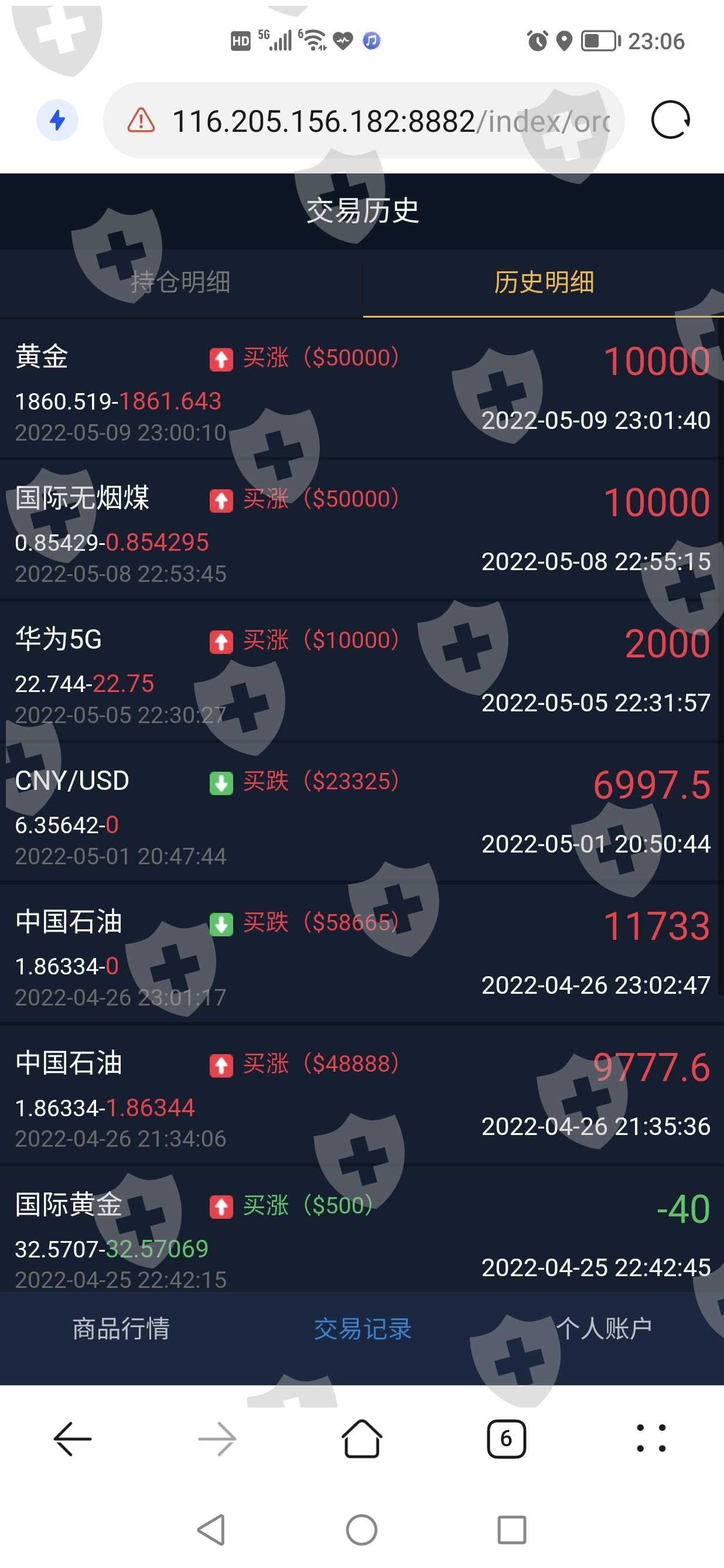Tap the system recent apps button
This screenshot has height=1568, width=724.
pos(512,1530)
